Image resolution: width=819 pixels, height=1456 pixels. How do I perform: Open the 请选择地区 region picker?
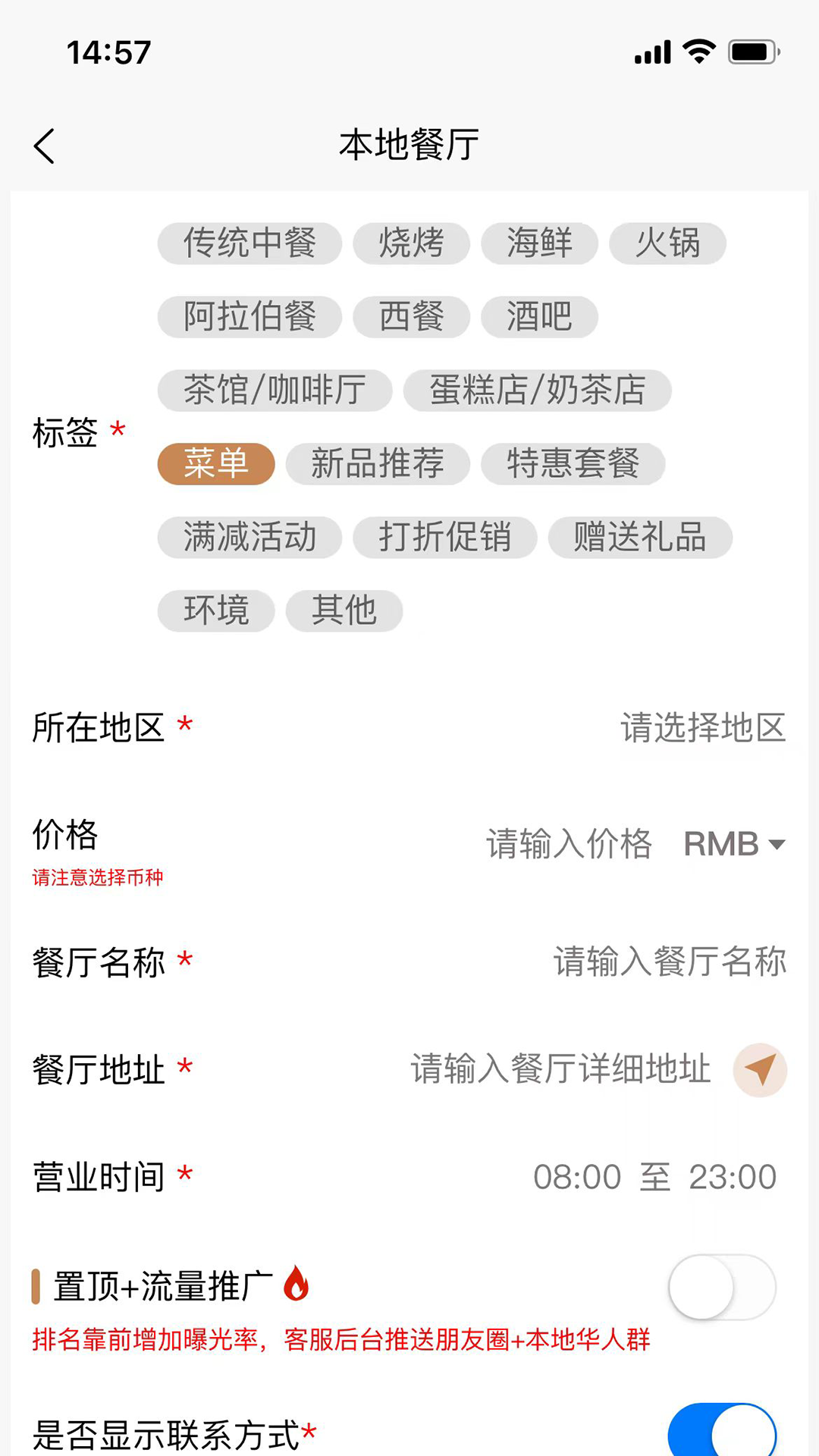pos(702,728)
